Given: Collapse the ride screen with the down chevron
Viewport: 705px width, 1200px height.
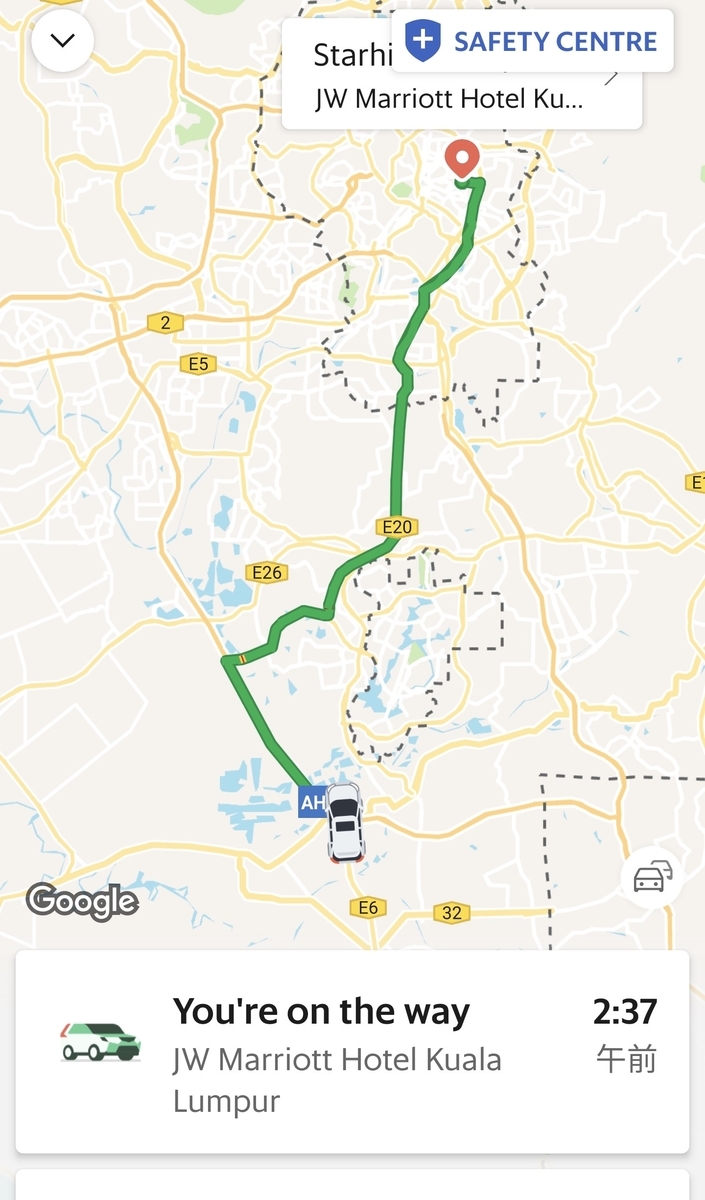Looking at the screenshot, I should (x=63, y=41).
